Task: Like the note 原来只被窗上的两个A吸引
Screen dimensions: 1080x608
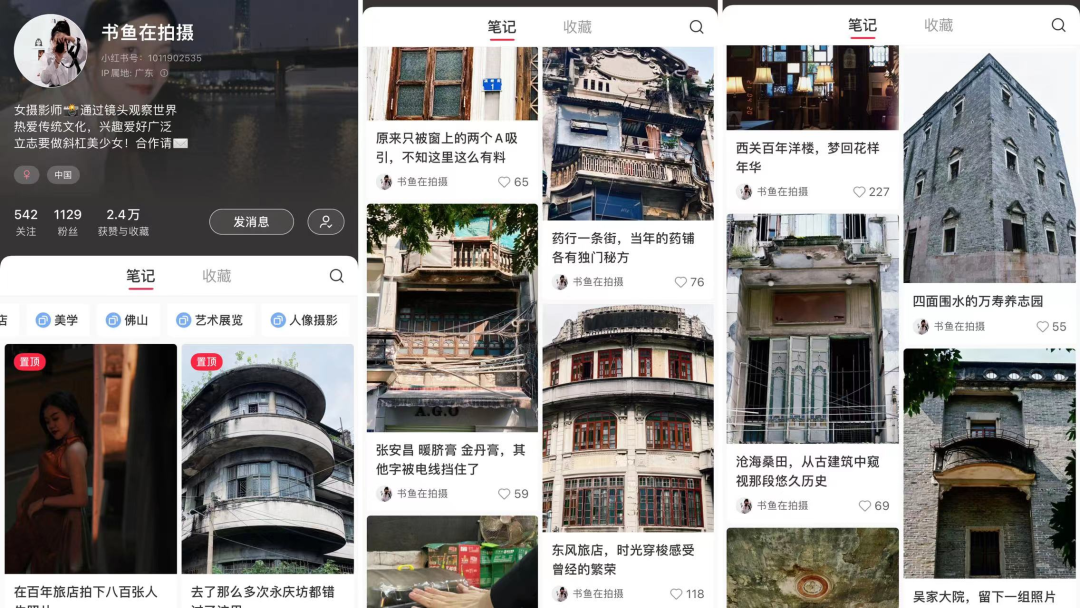Action: (x=513, y=182)
